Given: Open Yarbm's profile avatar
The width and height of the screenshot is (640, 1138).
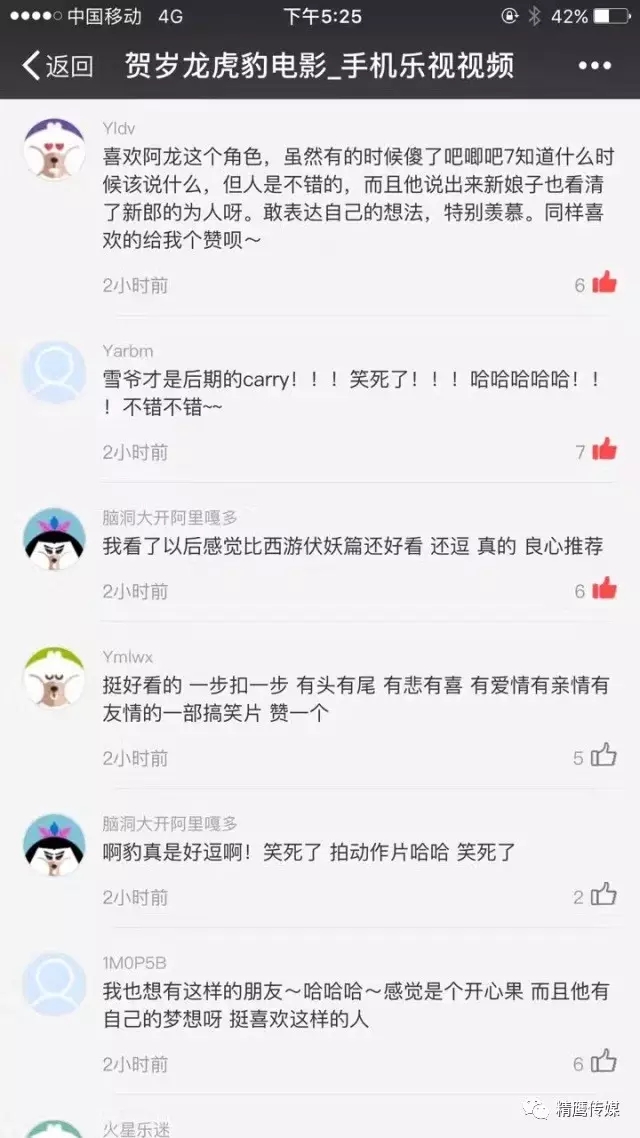Looking at the screenshot, I should [x=54, y=372].
